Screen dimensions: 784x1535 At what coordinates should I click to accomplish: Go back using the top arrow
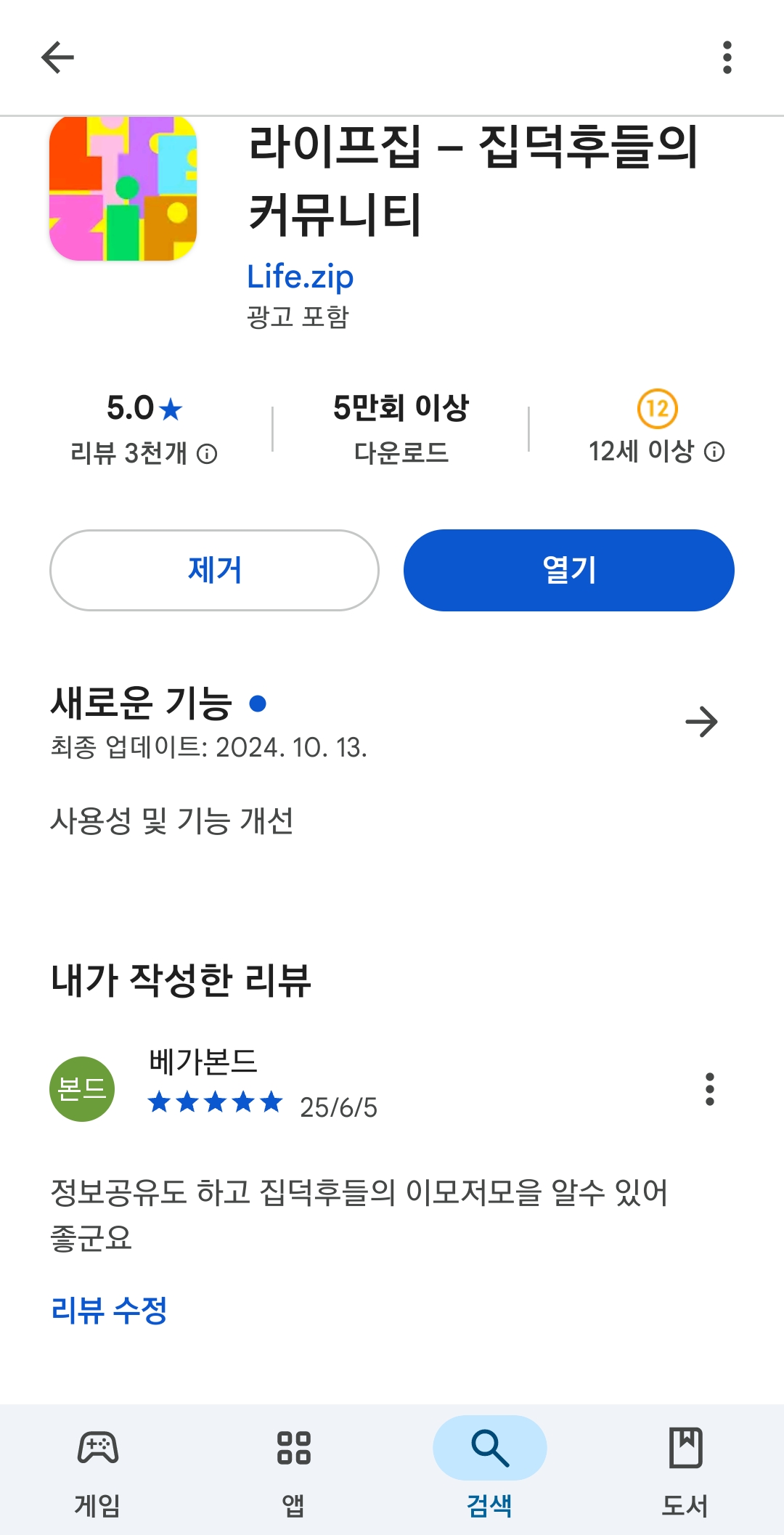click(57, 57)
